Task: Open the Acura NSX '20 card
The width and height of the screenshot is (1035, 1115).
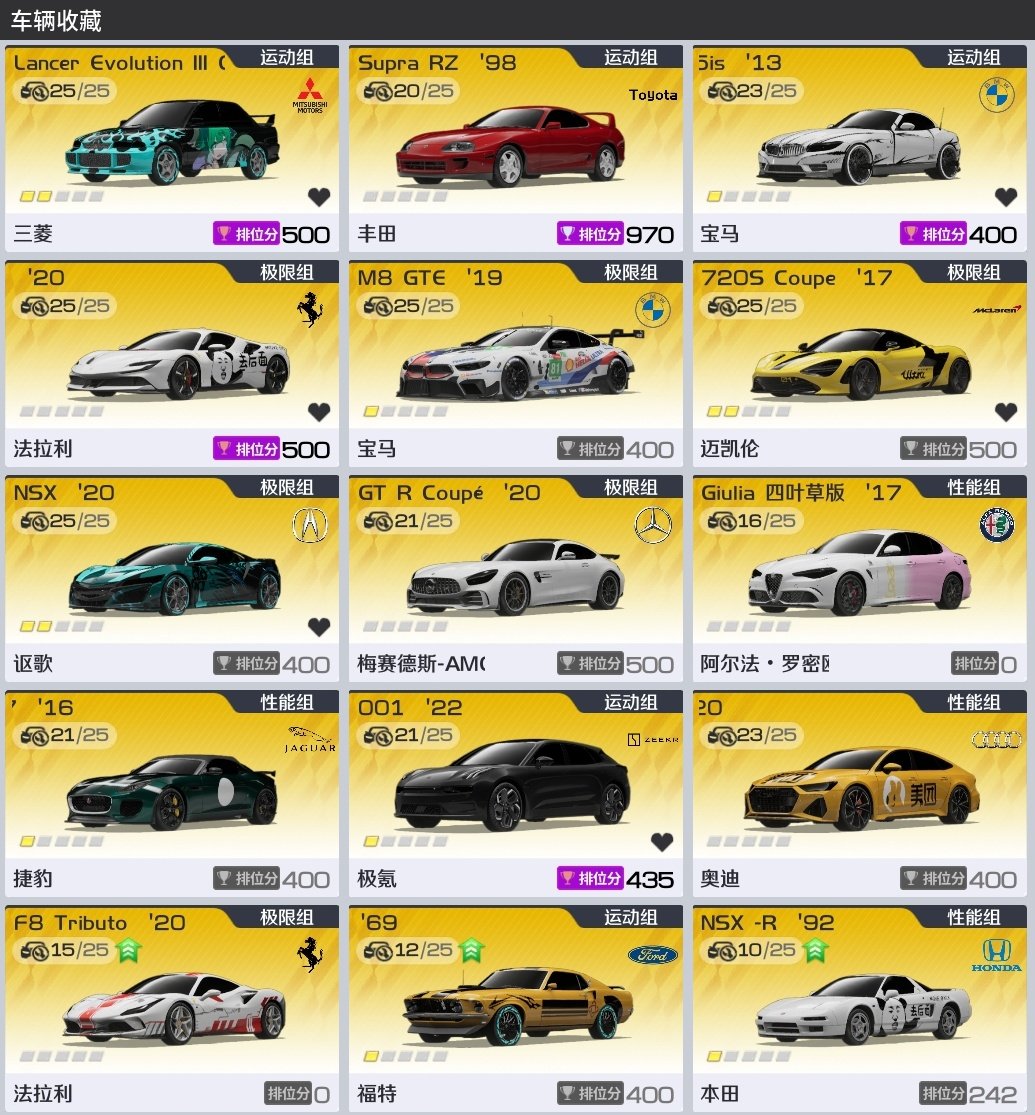Action: coord(170,575)
